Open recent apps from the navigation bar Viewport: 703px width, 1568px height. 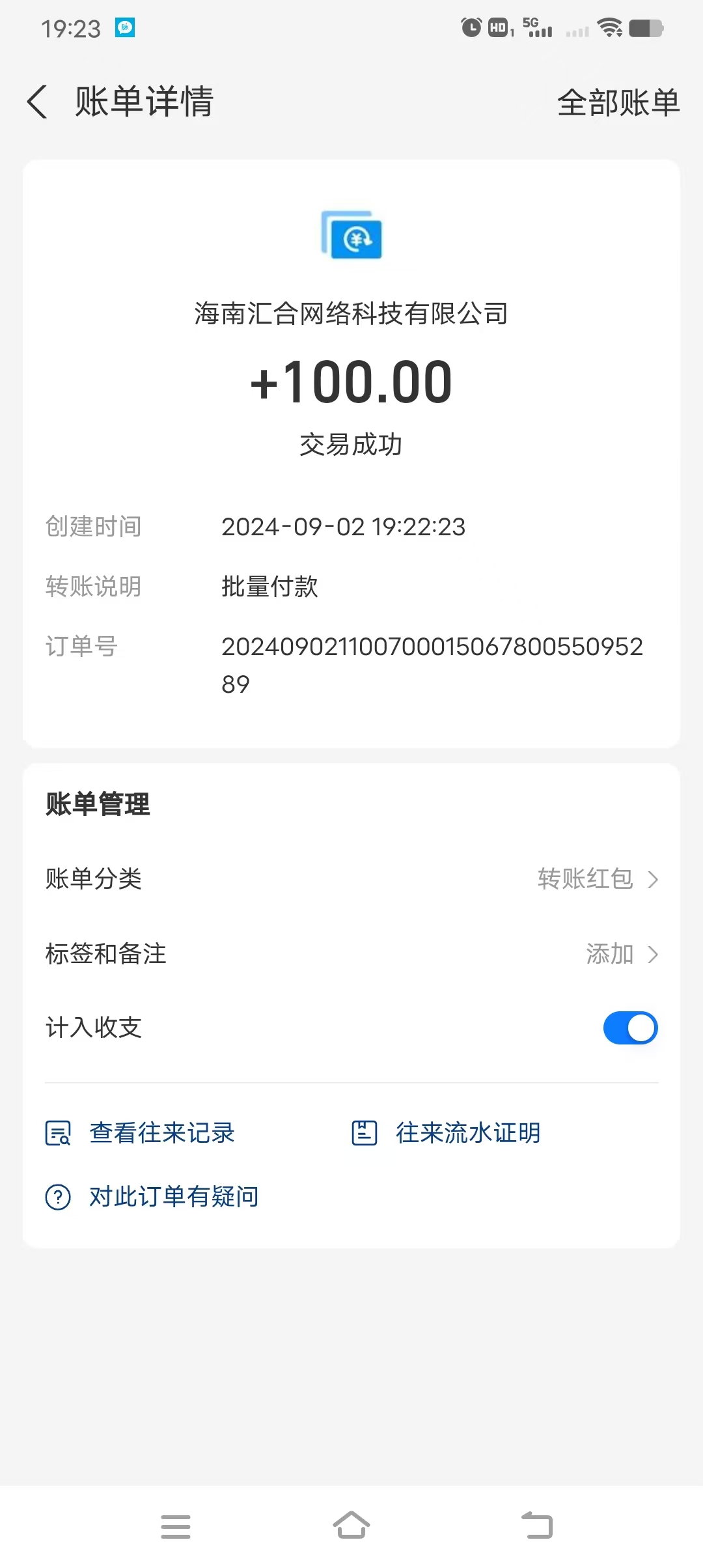point(176,1526)
